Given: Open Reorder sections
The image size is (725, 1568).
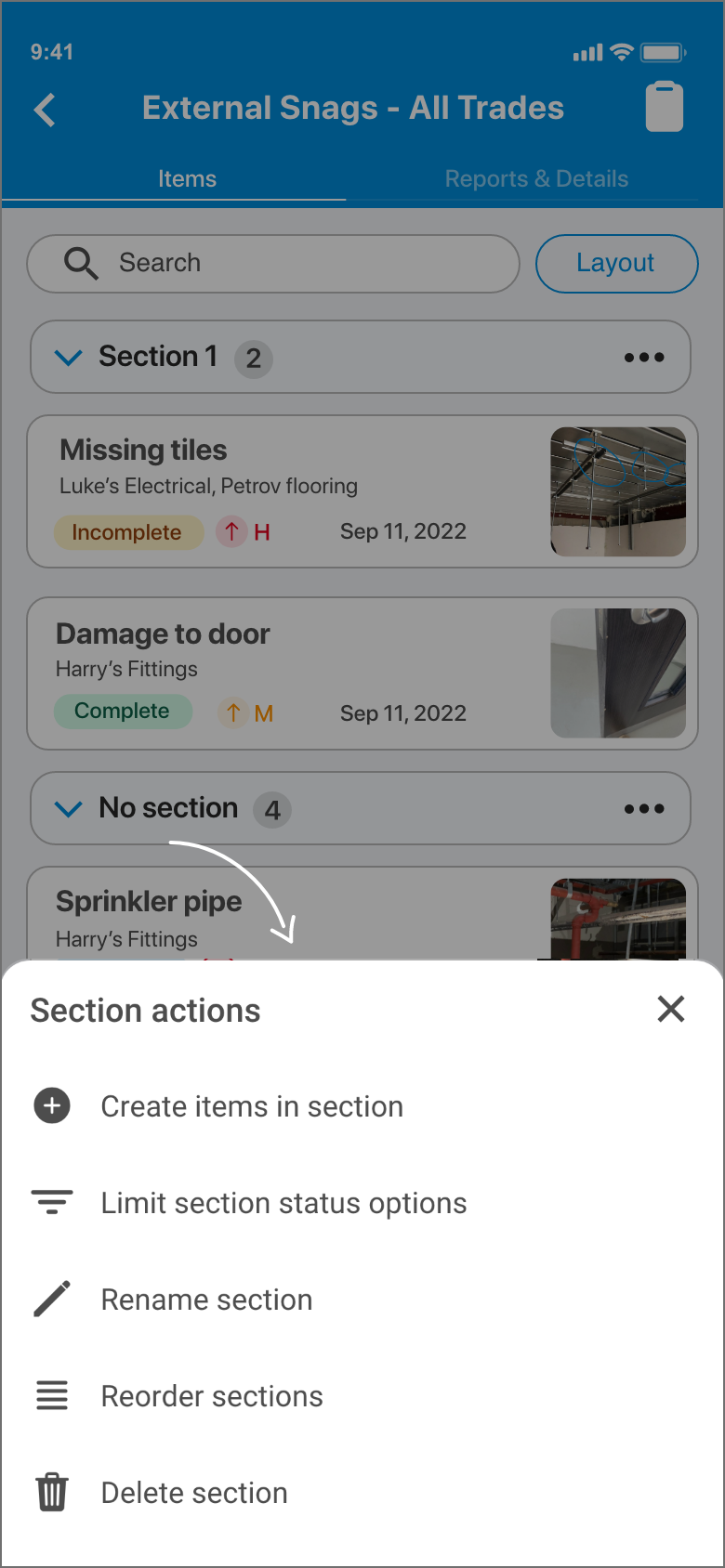Looking at the screenshot, I should pos(212,1396).
